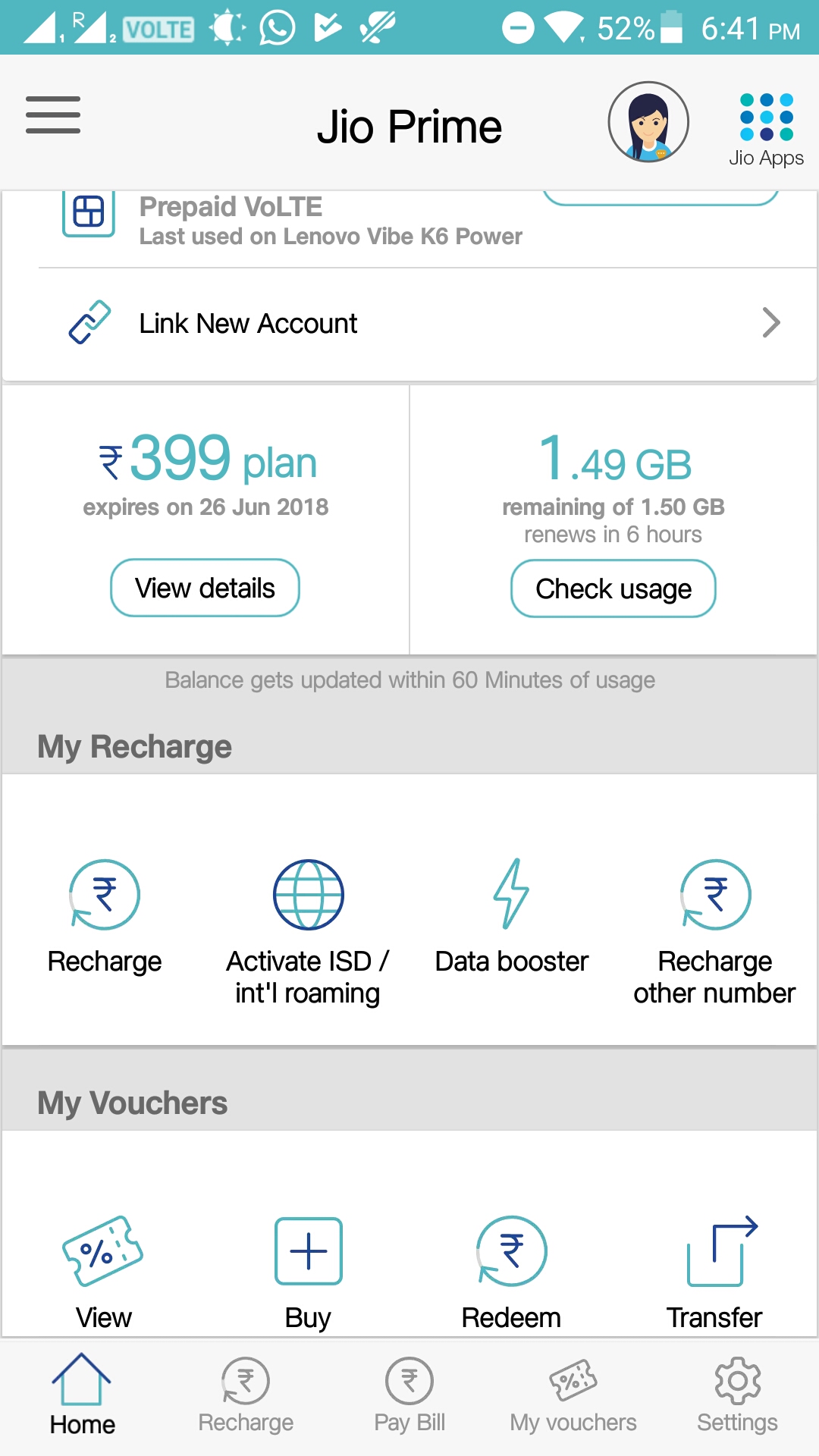This screenshot has width=819, height=1456.
Task: Open Link New Account
Action: 409,323
